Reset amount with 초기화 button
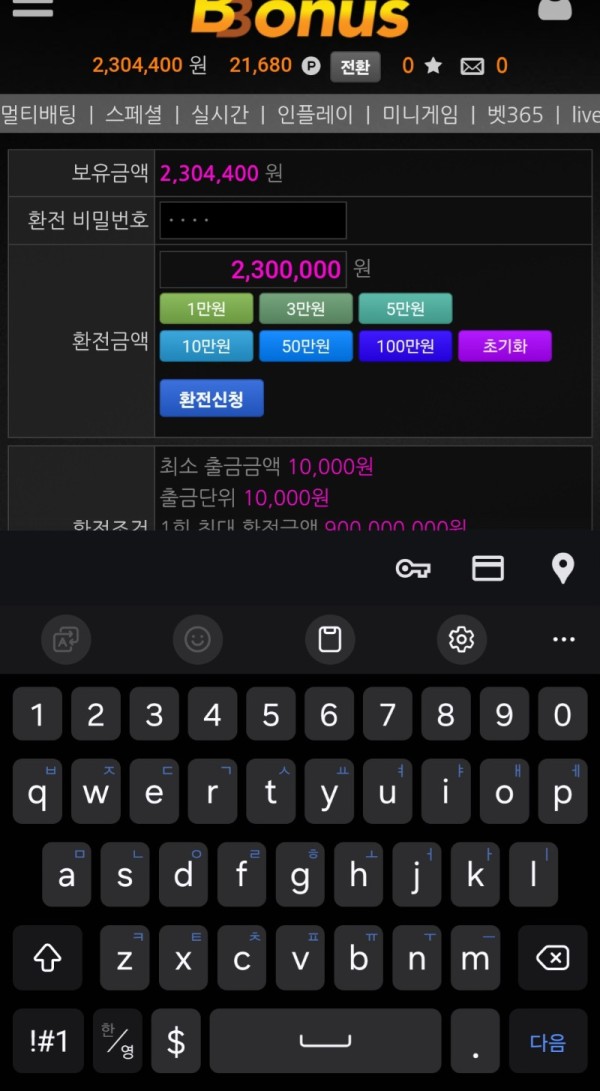Image resolution: width=600 pixels, height=1091 pixels. click(504, 346)
